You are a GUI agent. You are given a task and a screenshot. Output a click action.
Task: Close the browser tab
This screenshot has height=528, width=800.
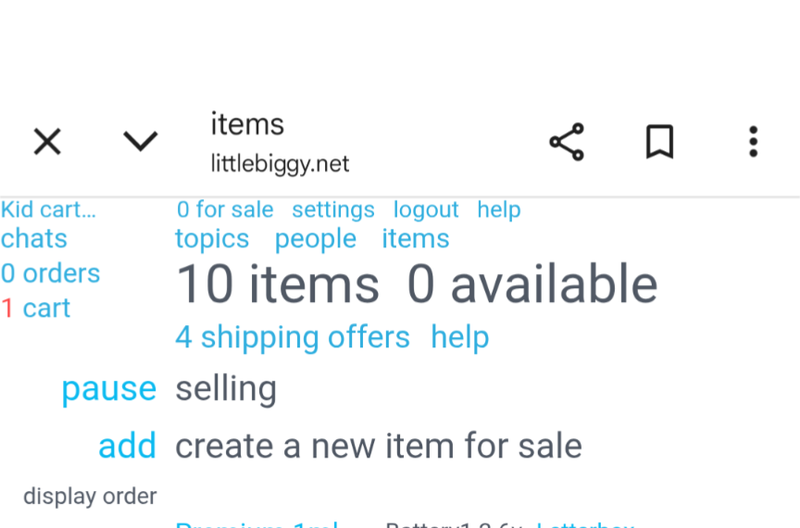coord(47,142)
